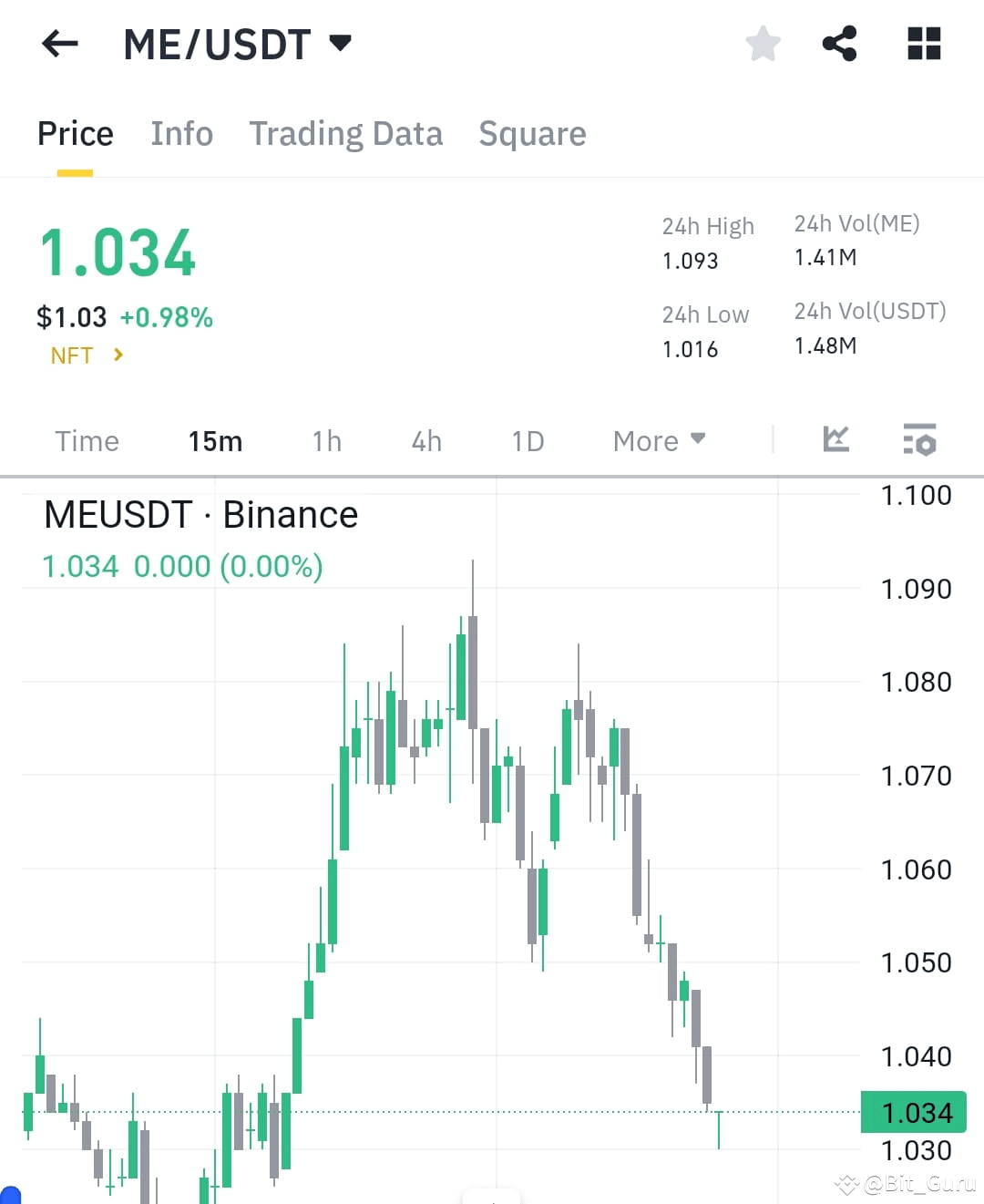Image resolution: width=984 pixels, height=1204 pixels.
Task: Click the MEUSDT Binance chart label
Action: pos(200,515)
